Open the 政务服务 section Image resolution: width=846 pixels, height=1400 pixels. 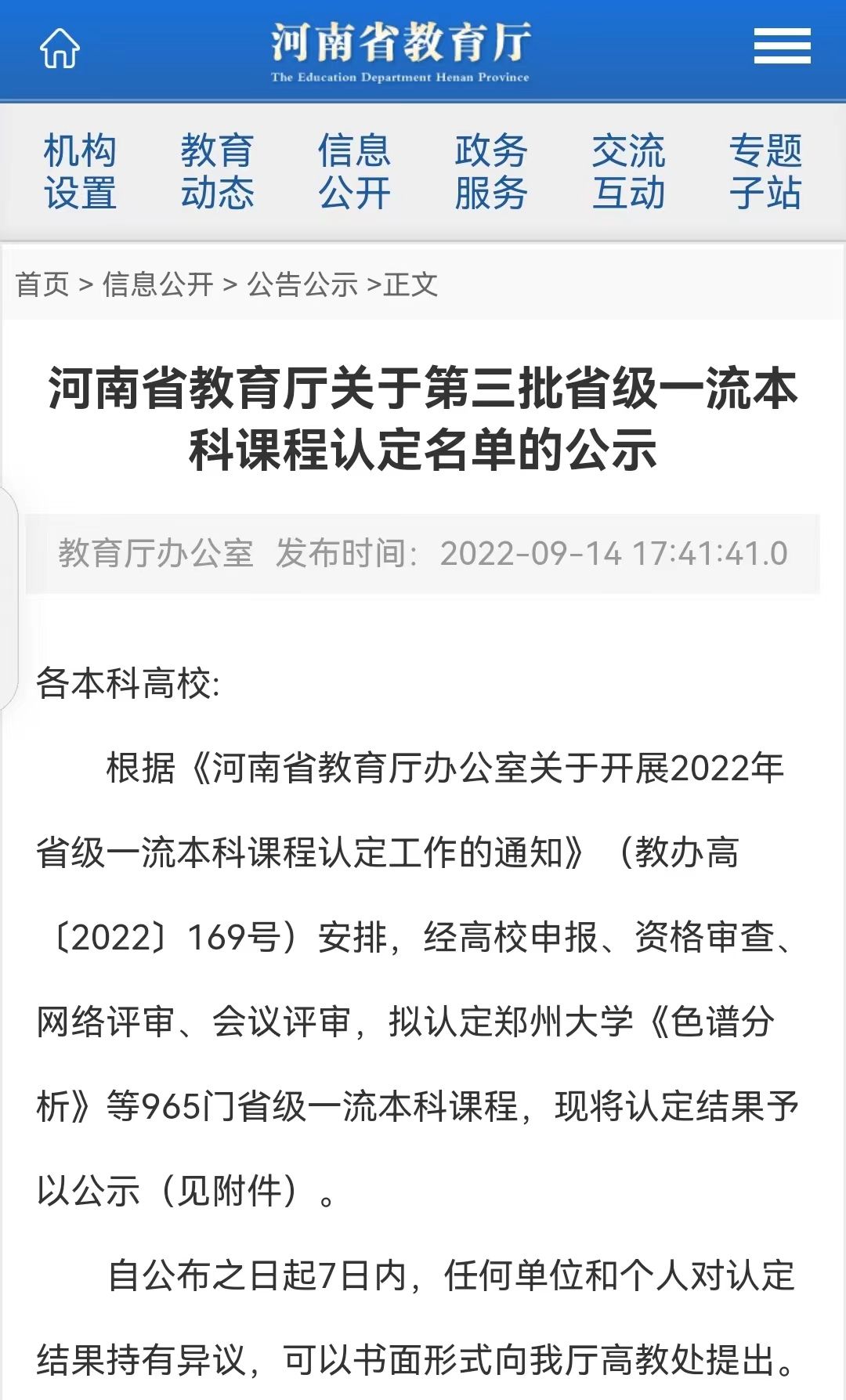tap(491, 172)
